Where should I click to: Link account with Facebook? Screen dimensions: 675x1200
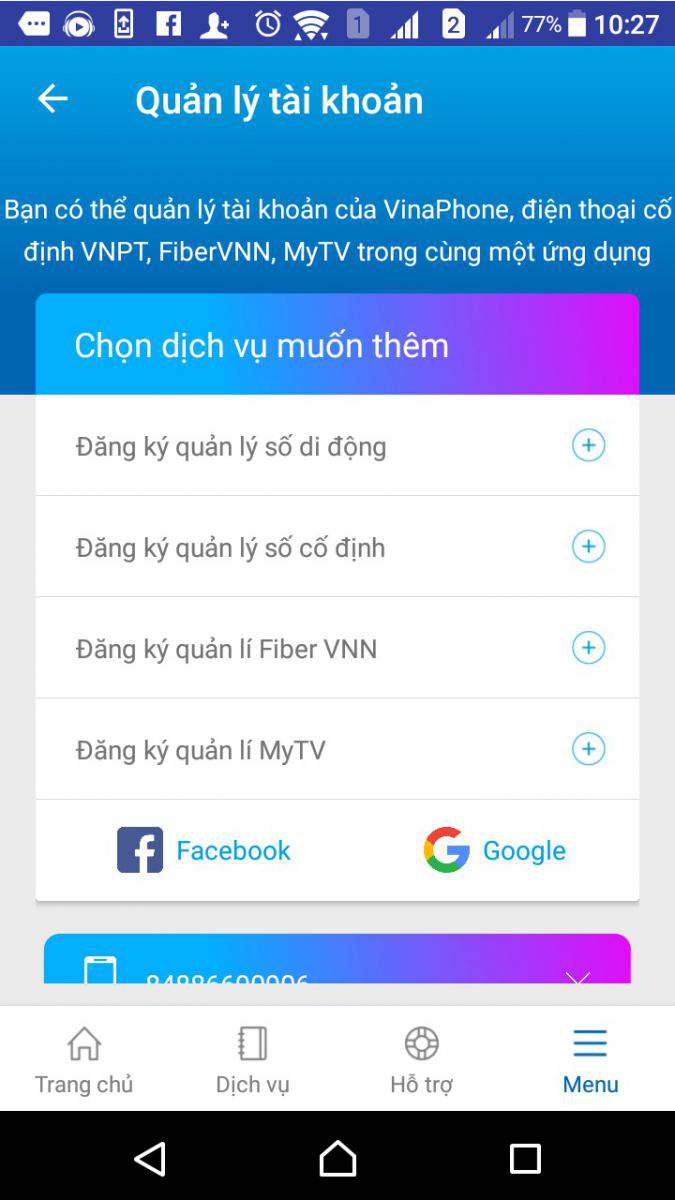204,850
